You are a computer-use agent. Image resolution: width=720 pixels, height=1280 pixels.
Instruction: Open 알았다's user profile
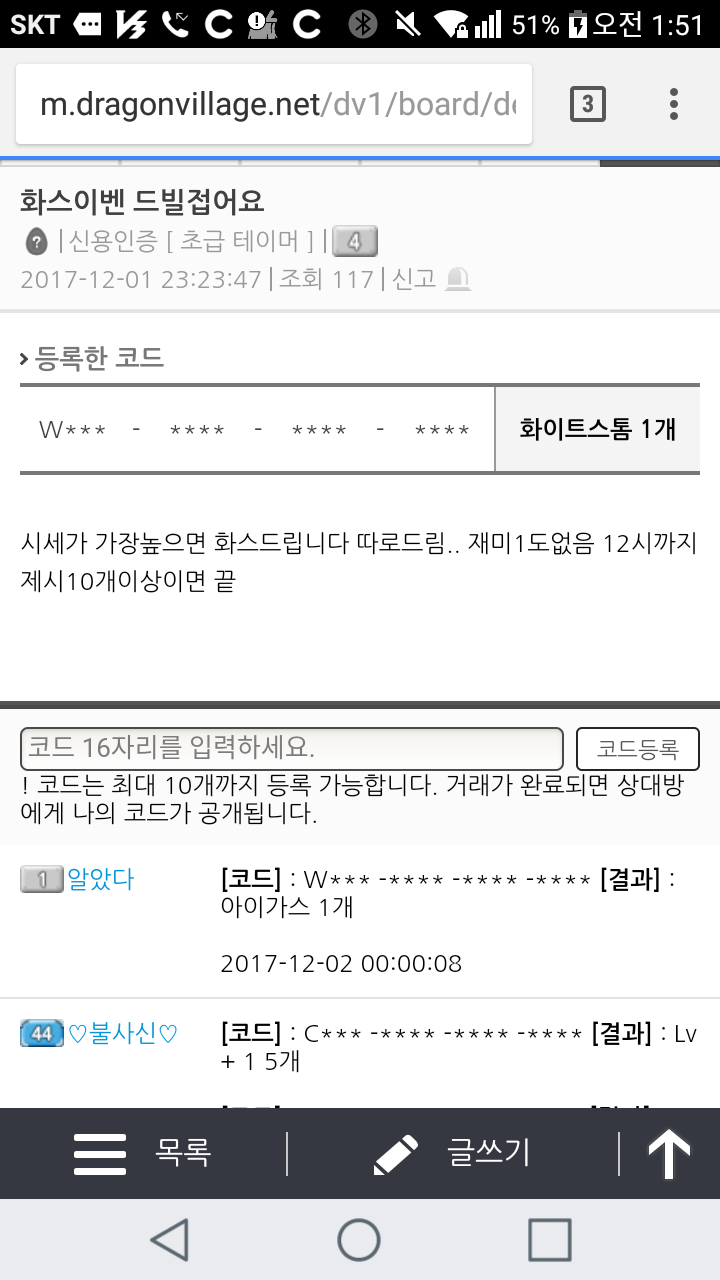click(100, 880)
